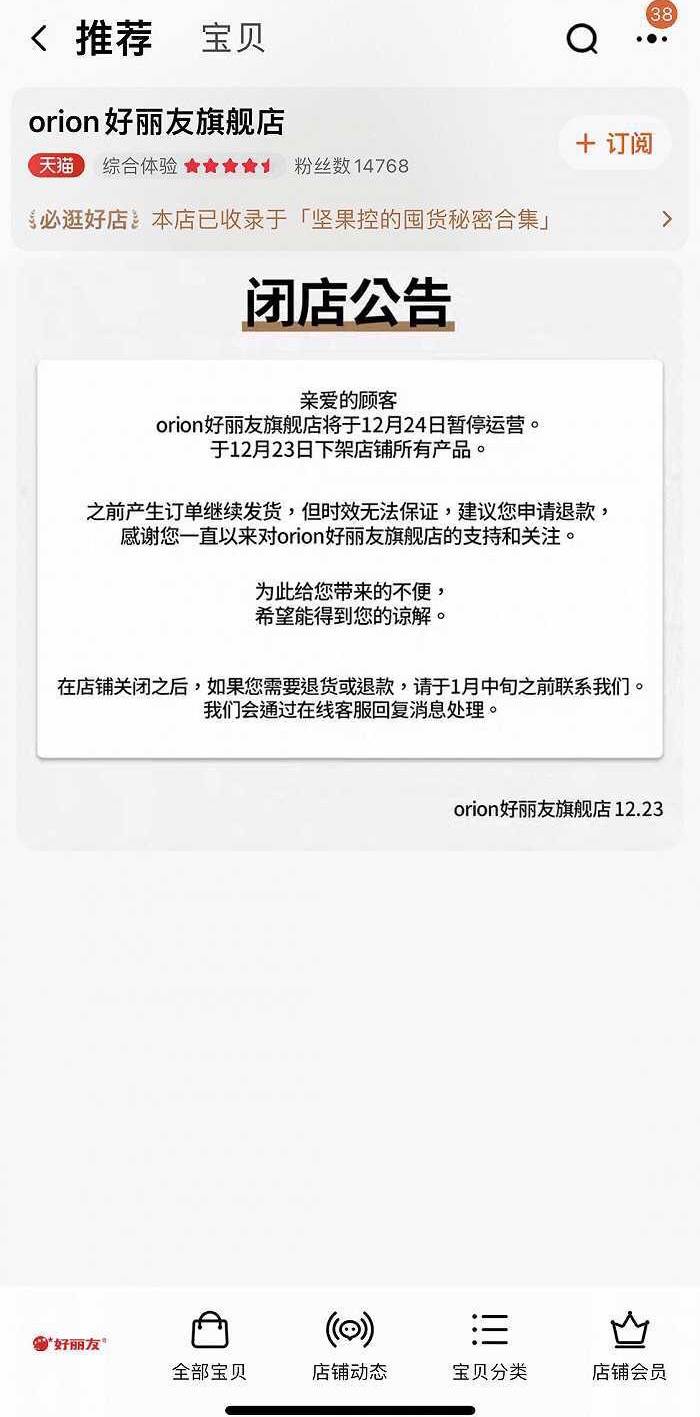
Task: Open the 宝贝分类 tab
Action: click(x=489, y=1345)
